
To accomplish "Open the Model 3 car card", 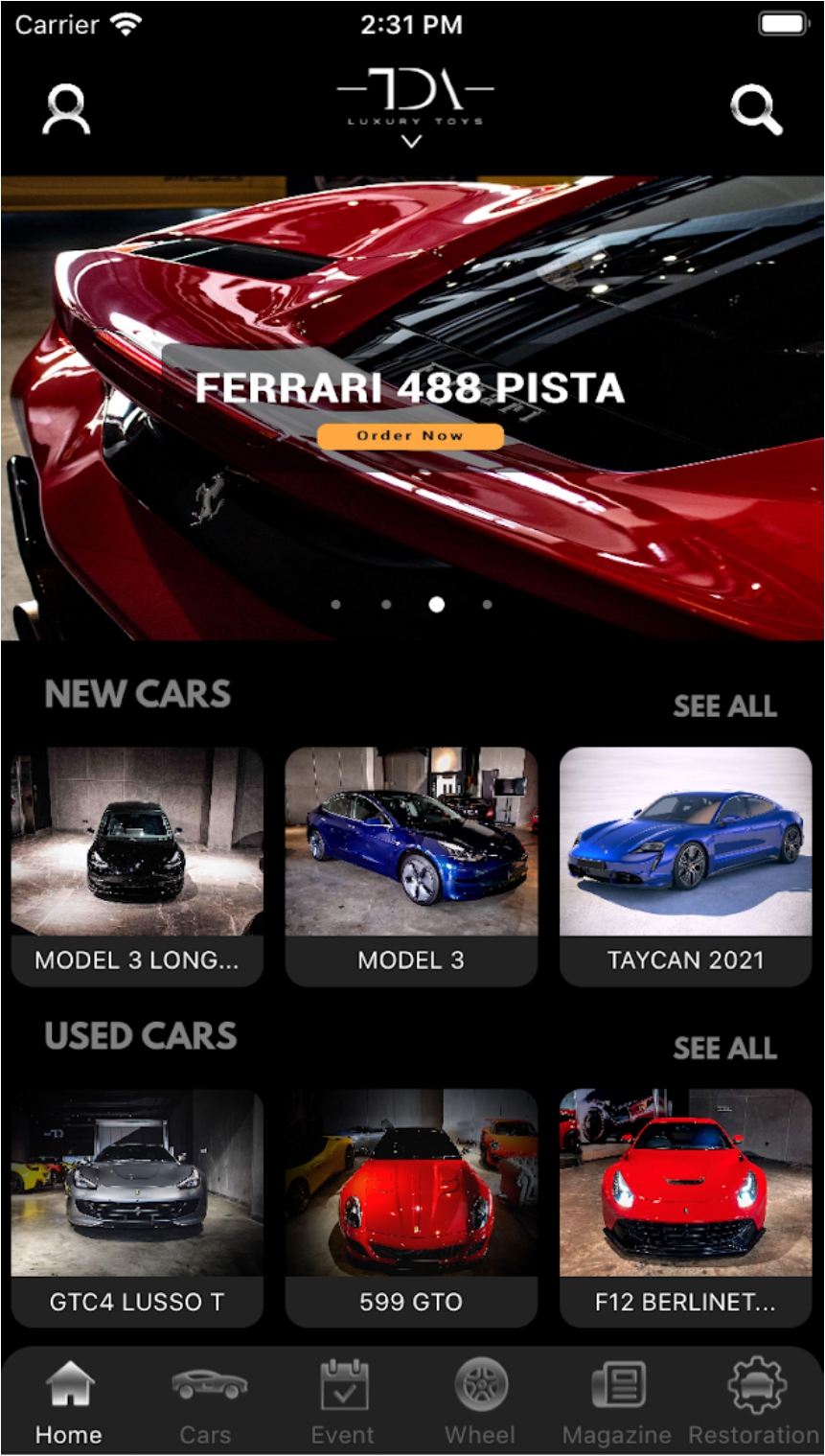I will coord(411,867).
